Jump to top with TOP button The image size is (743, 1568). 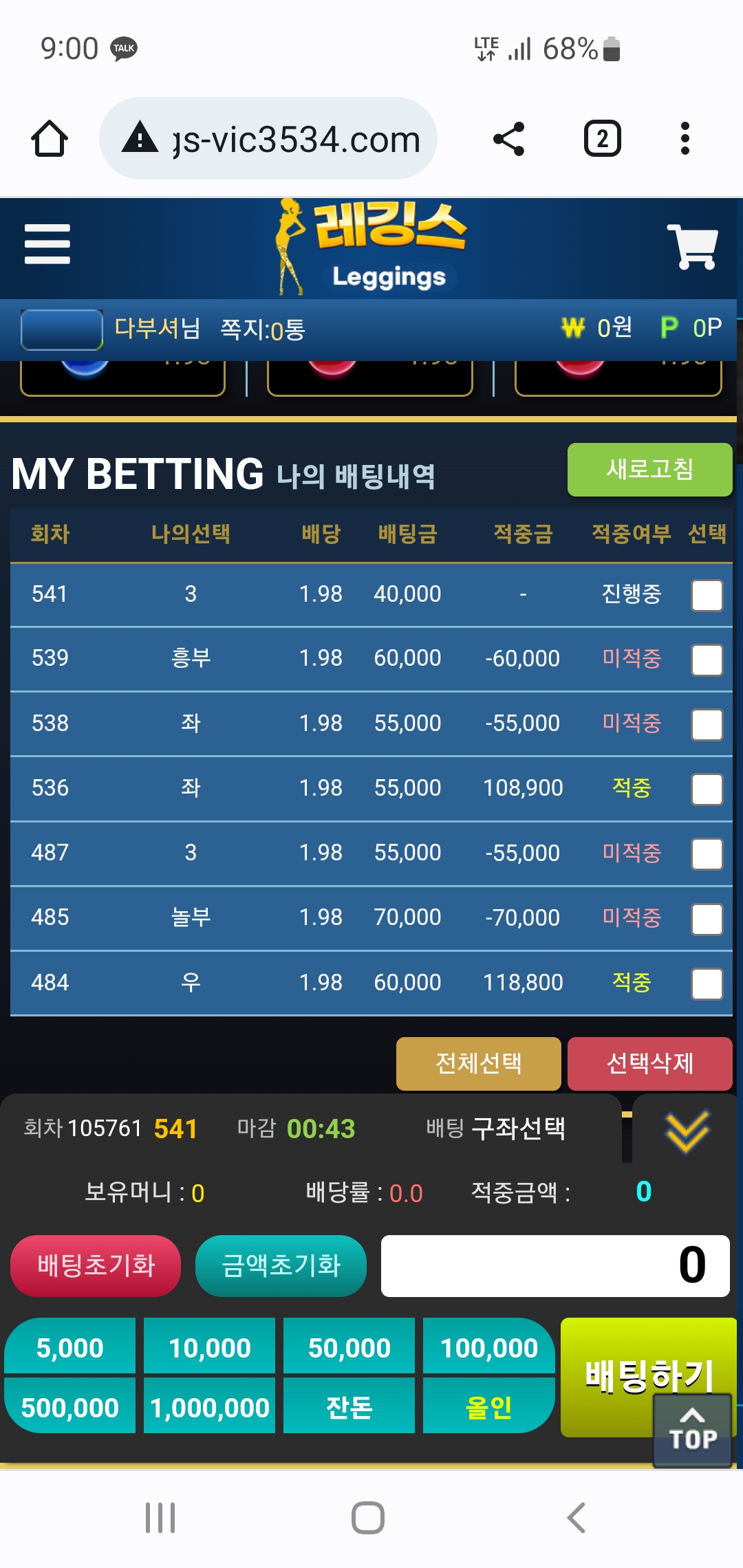pos(692,1430)
